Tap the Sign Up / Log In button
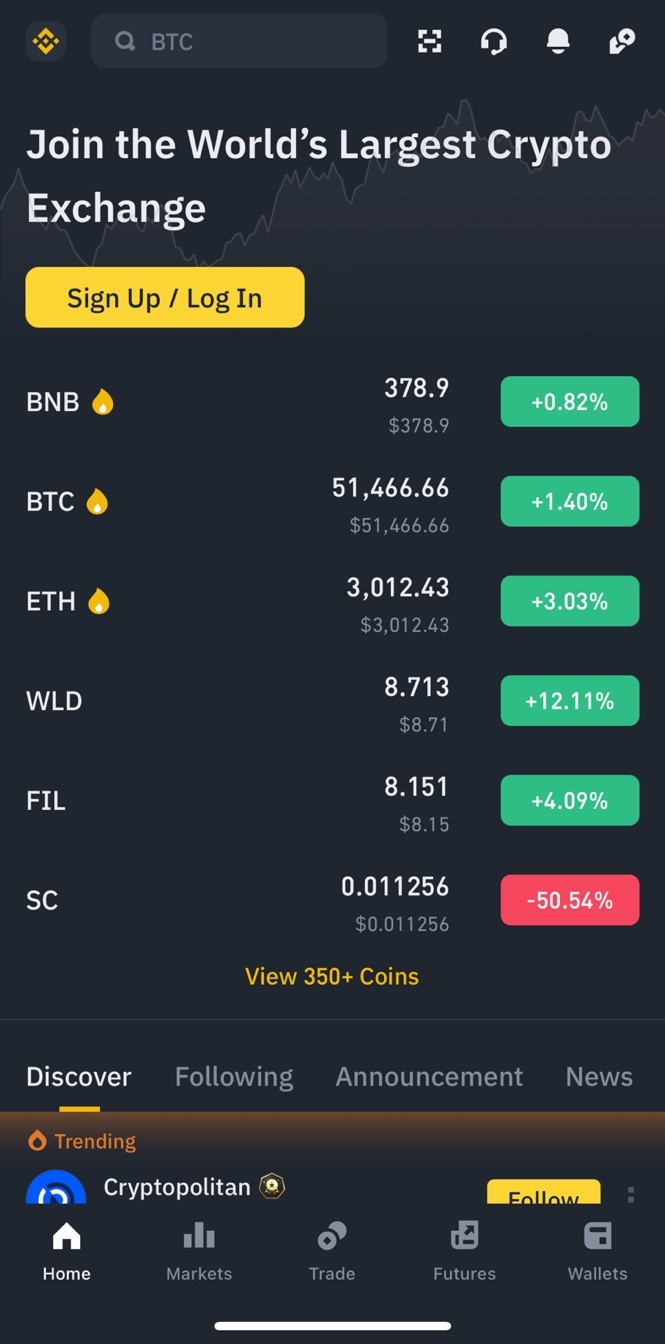Viewport: 665px width, 1344px height. (x=165, y=297)
